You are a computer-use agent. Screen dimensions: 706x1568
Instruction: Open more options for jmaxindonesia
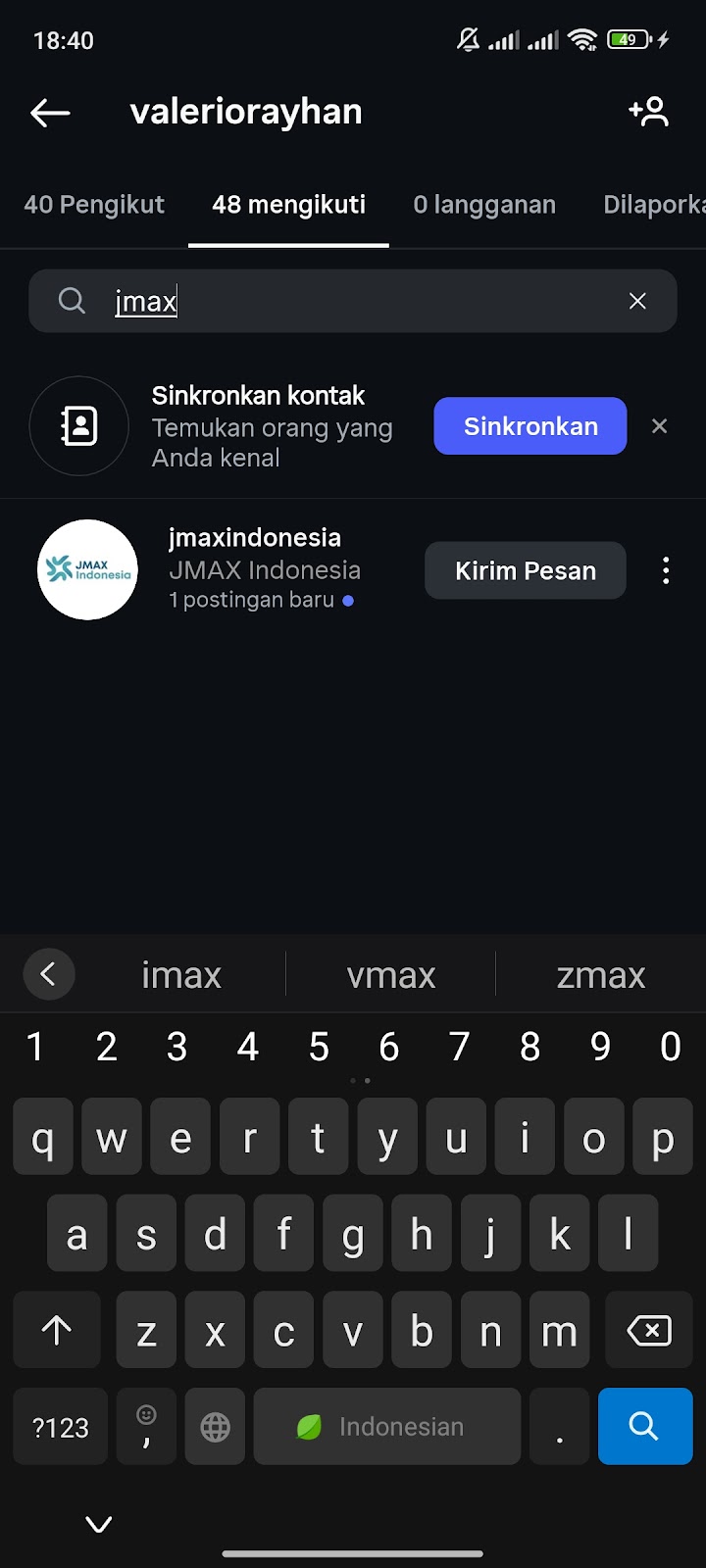click(x=666, y=570)
